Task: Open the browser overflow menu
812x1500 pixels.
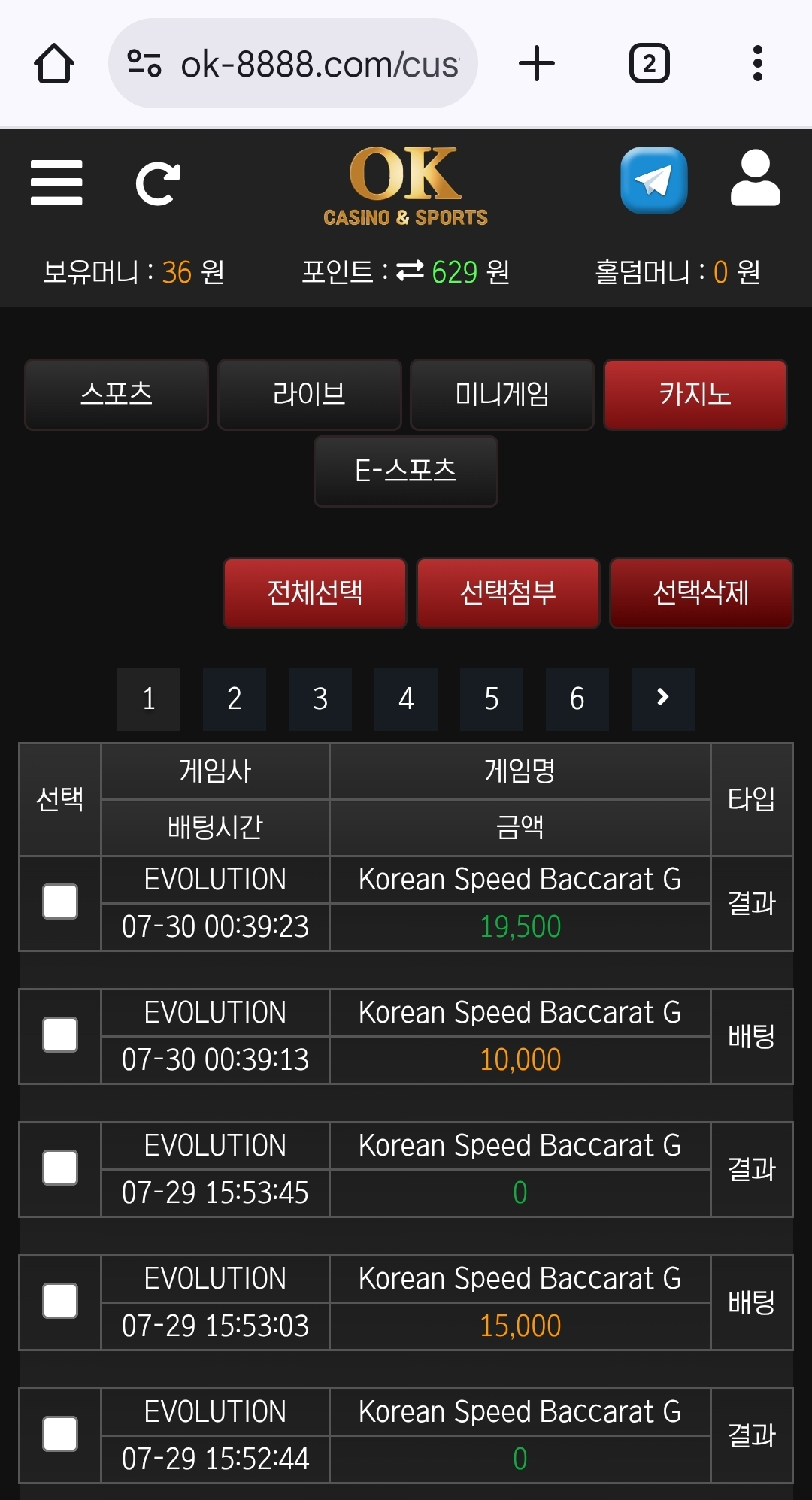Action: coord(757,64)
